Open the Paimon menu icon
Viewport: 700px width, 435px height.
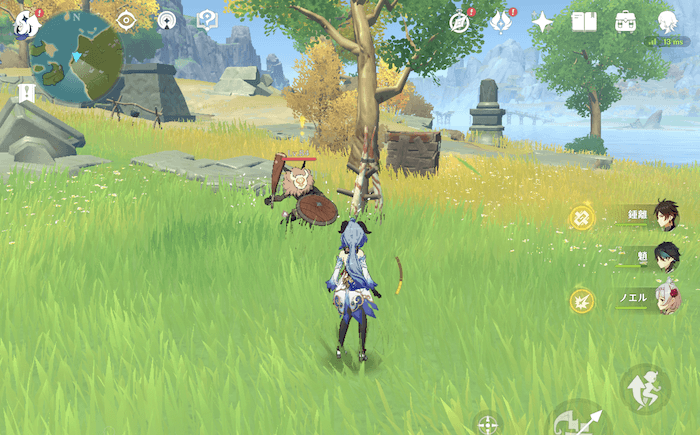pos(24,20)
